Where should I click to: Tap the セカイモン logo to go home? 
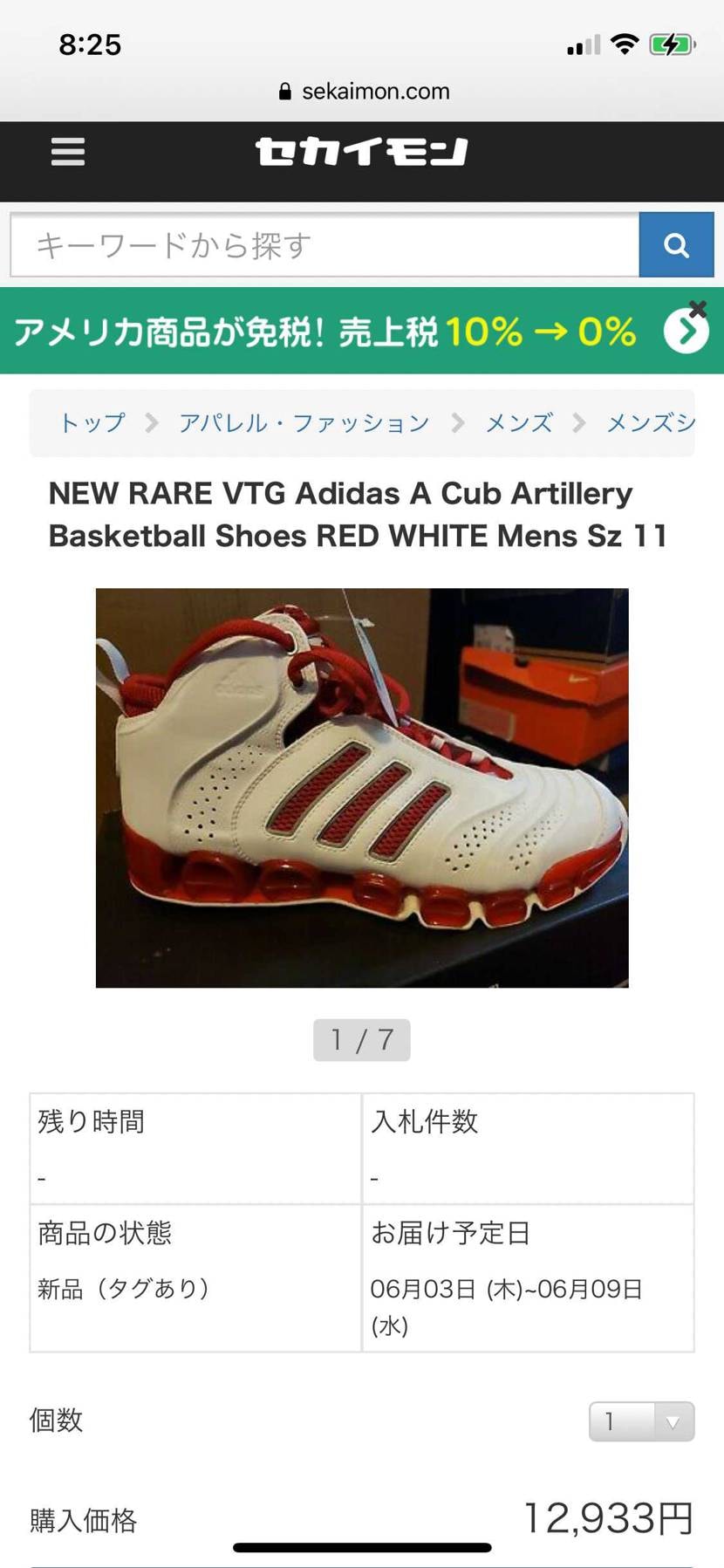(x=361, y=152)
